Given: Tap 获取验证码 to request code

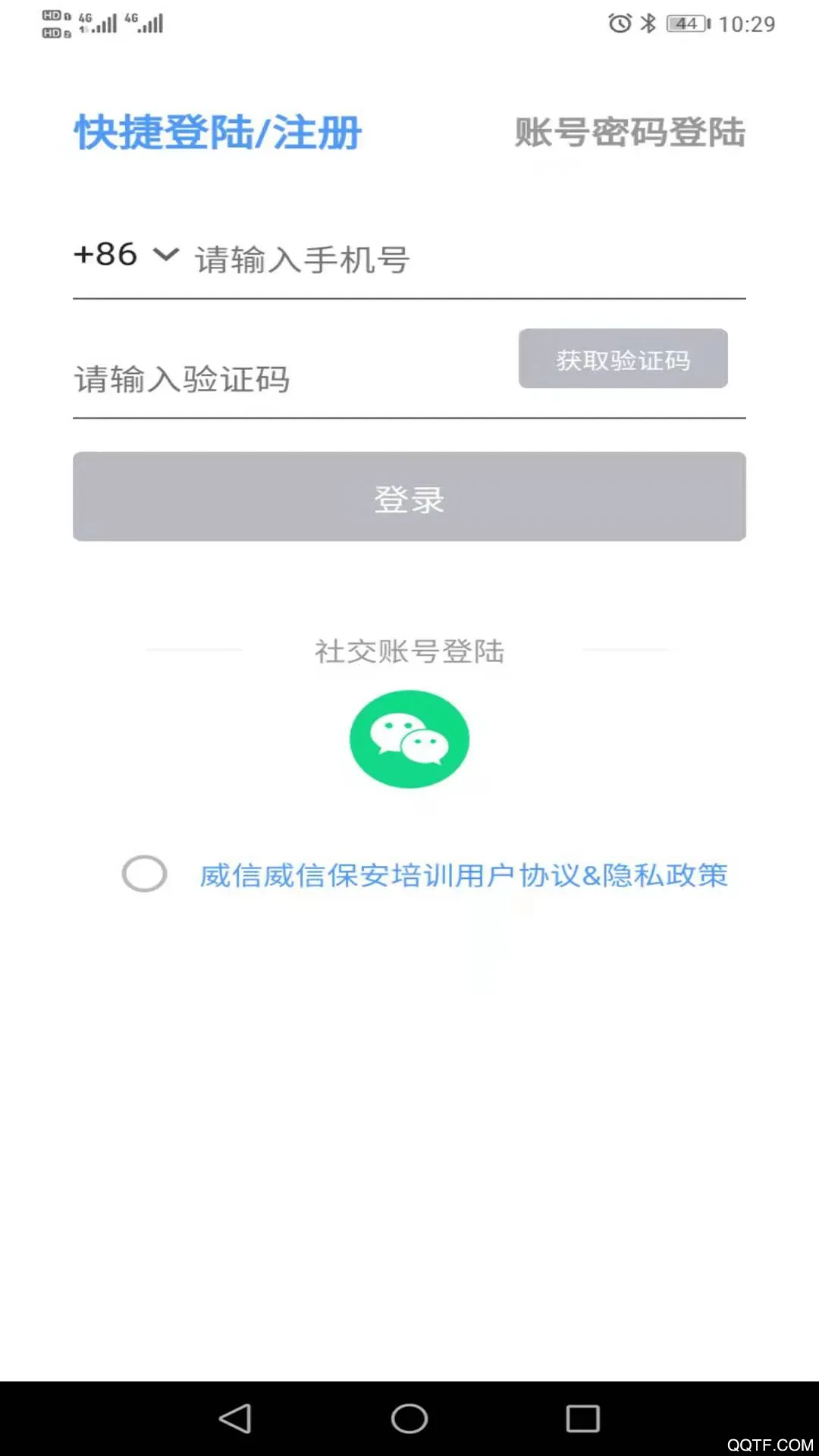Looking at the screenshot, I should tap(623, 359).
